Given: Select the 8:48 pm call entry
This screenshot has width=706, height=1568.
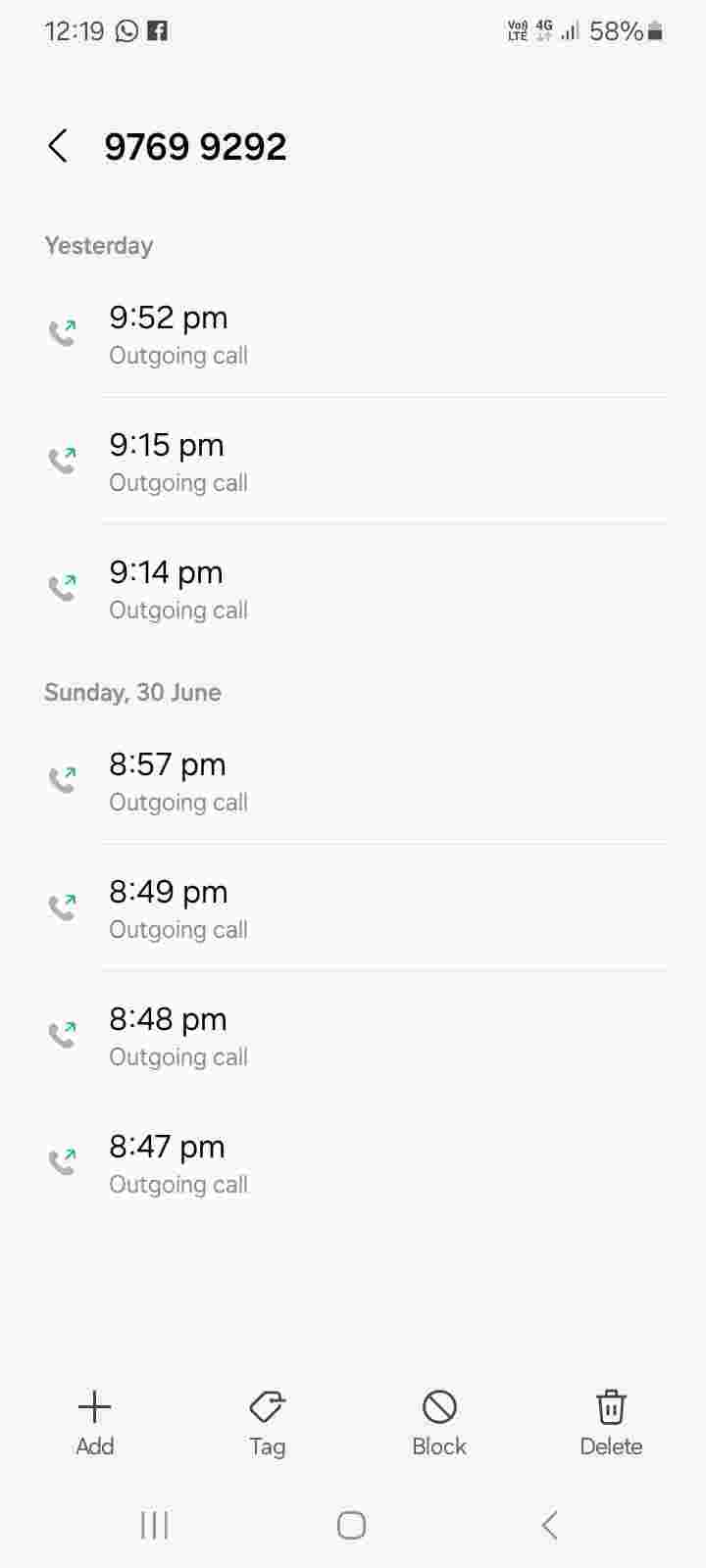Looking at the screenshot, I should (353, 1036).
